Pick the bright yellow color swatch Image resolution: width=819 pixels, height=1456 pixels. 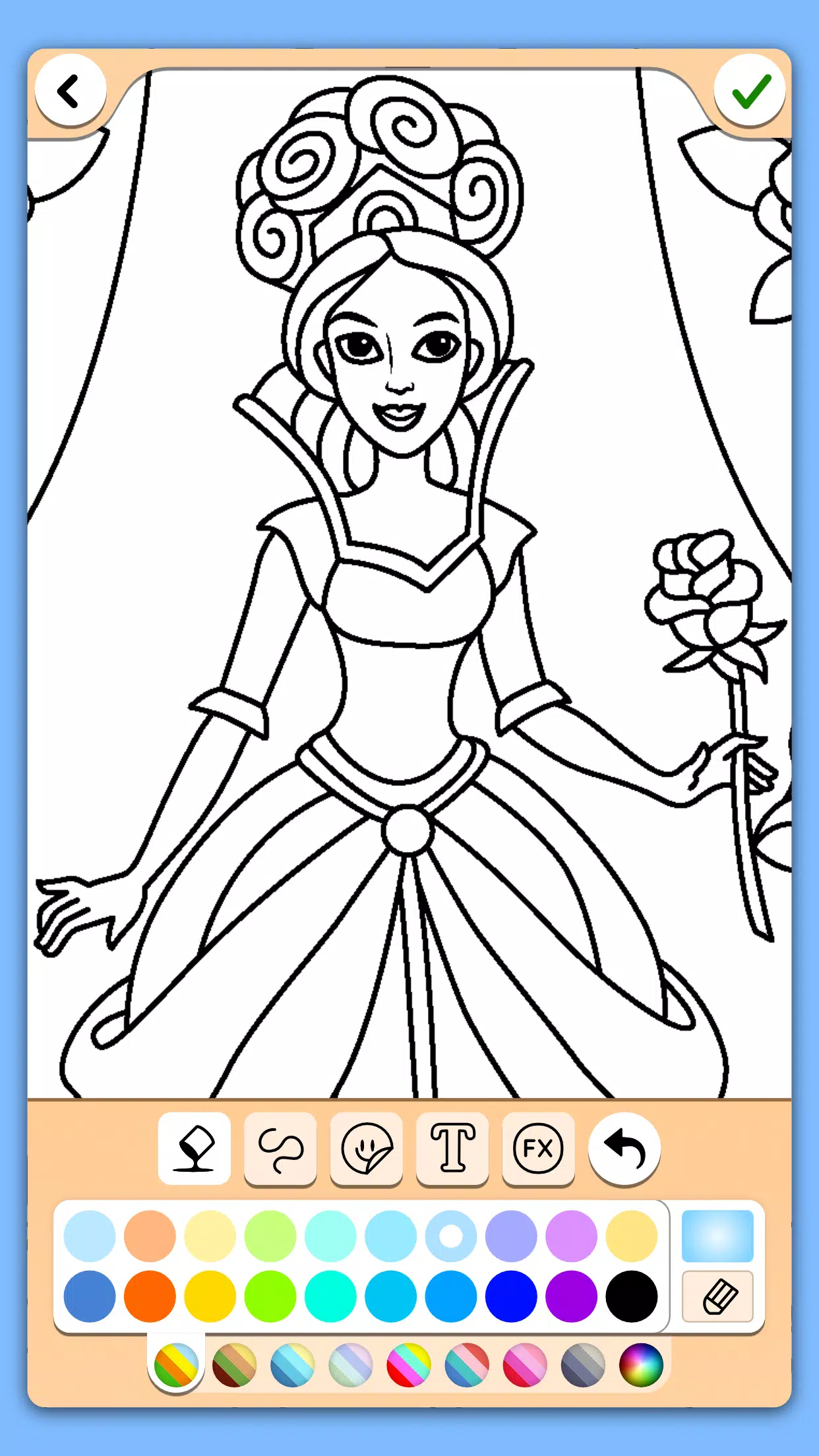210,1296
